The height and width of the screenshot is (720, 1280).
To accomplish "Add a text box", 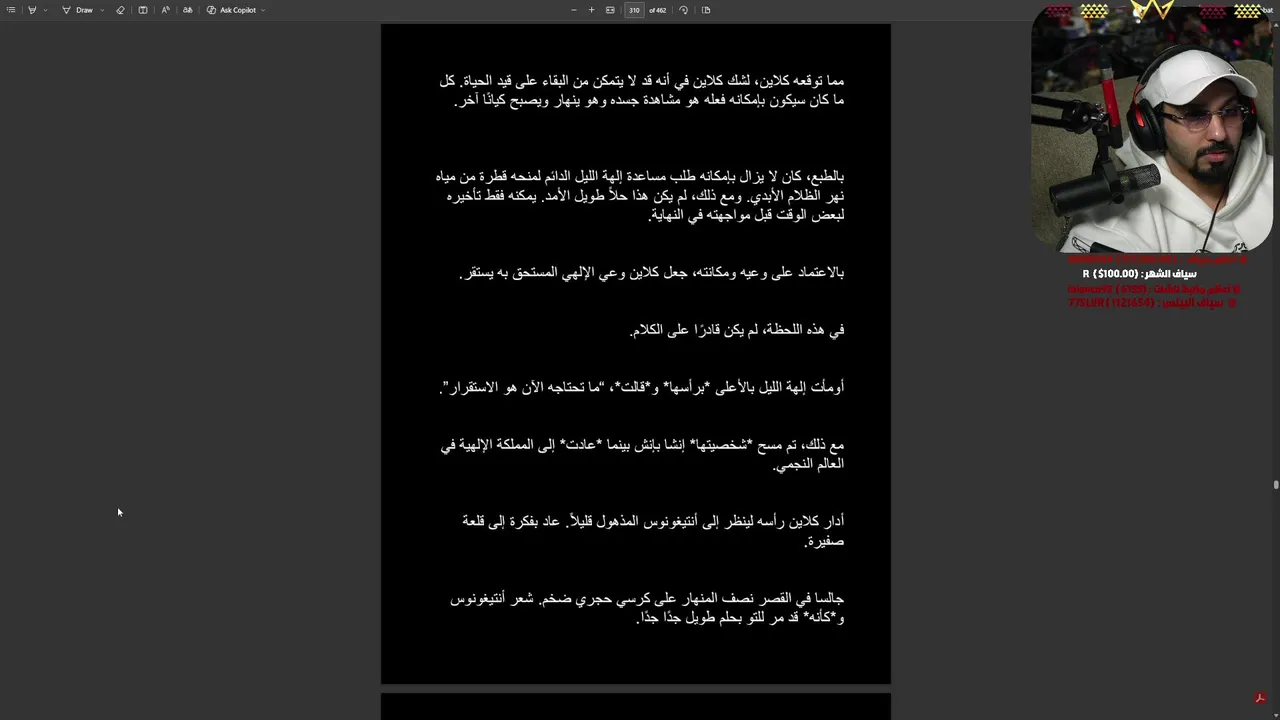I will pyautogui.click(x=143, y=10).
